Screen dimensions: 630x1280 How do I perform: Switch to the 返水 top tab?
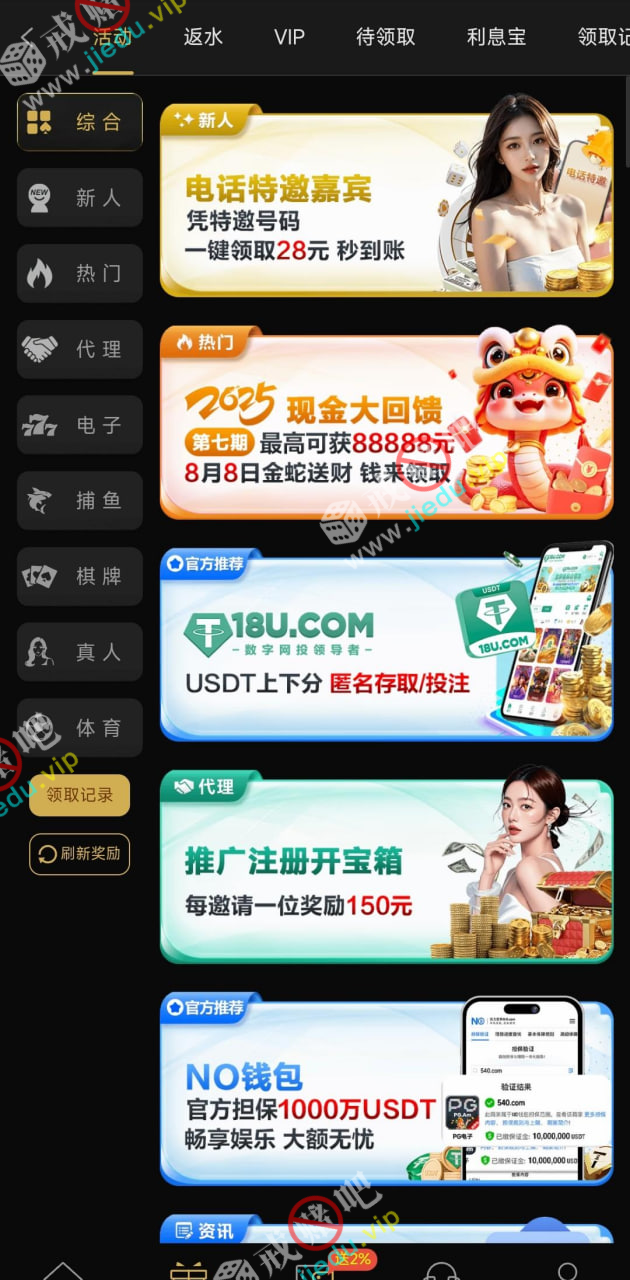[x=203, y=37]
